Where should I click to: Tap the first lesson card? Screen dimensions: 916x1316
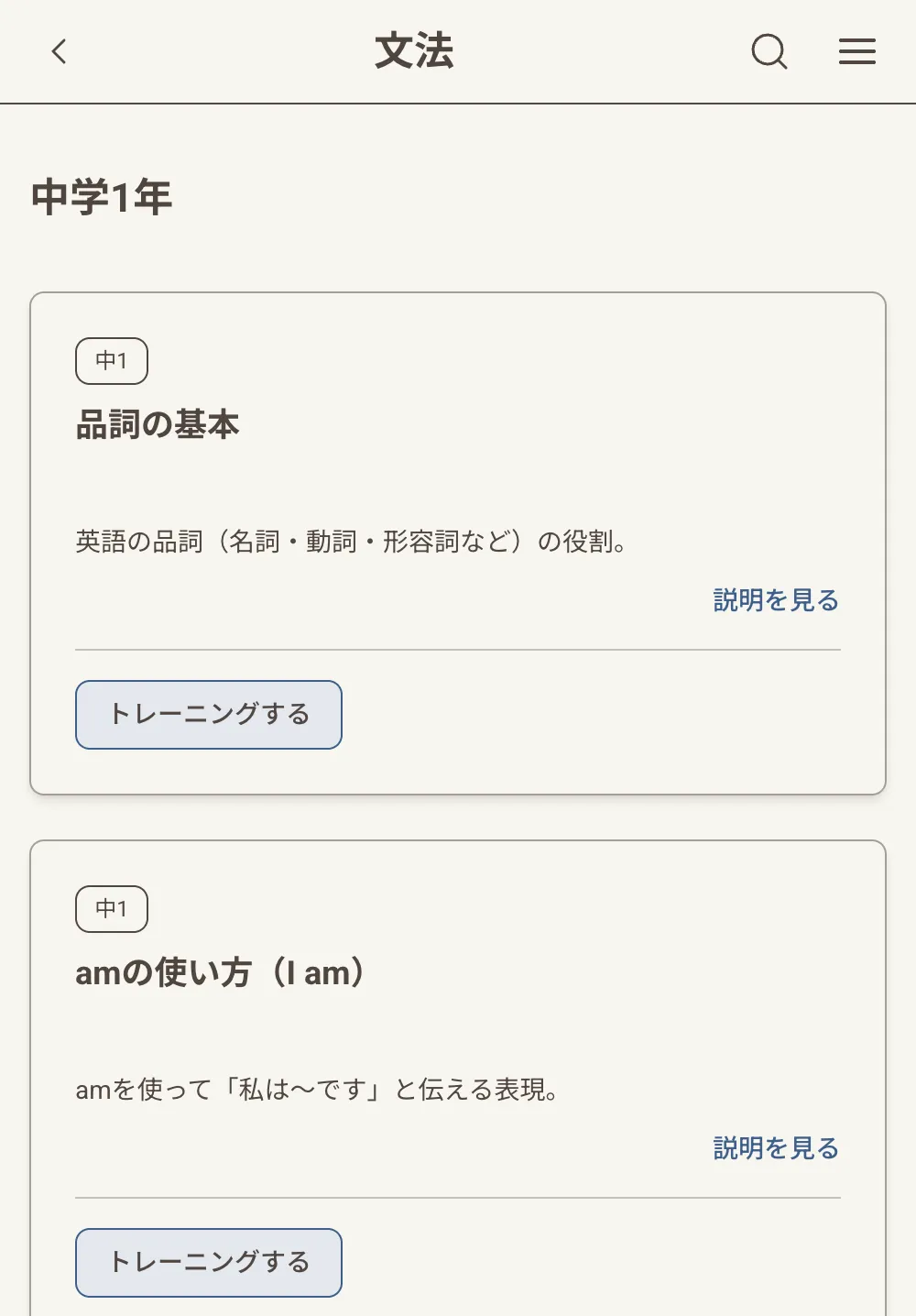coord(458,541)
